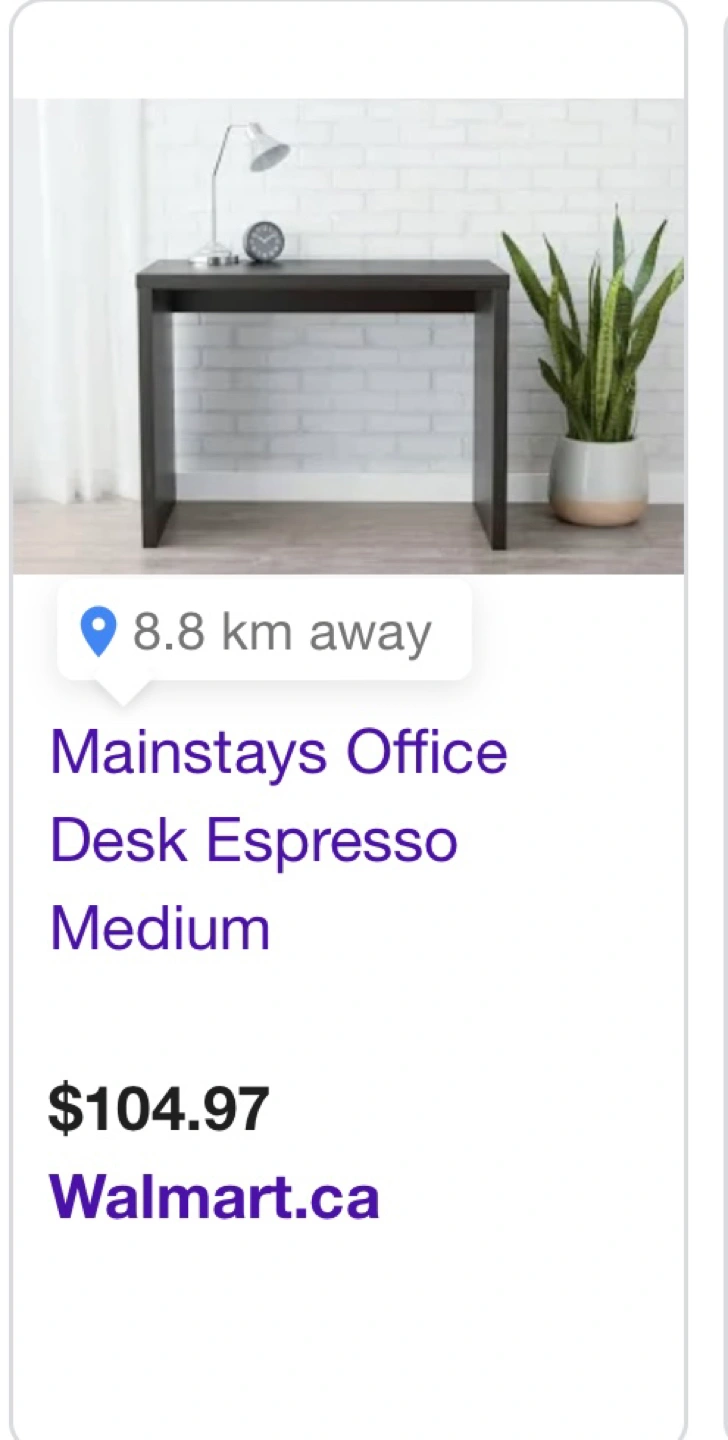
Task: Open the Mainstays Office Desk Espresso Medium link
Action: [278, 839]
